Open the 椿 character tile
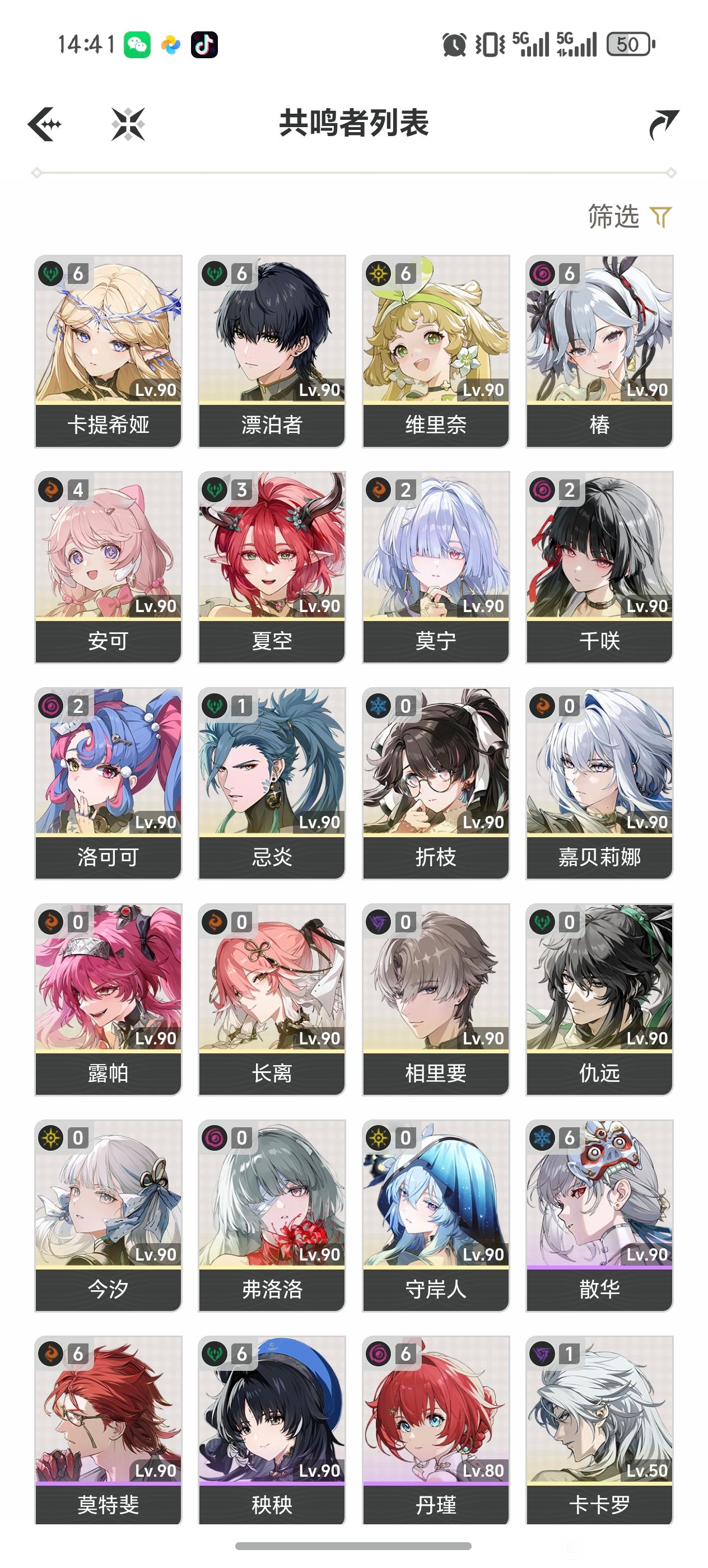The height and width of the screenshot is (1568, 708). point(600,351)
